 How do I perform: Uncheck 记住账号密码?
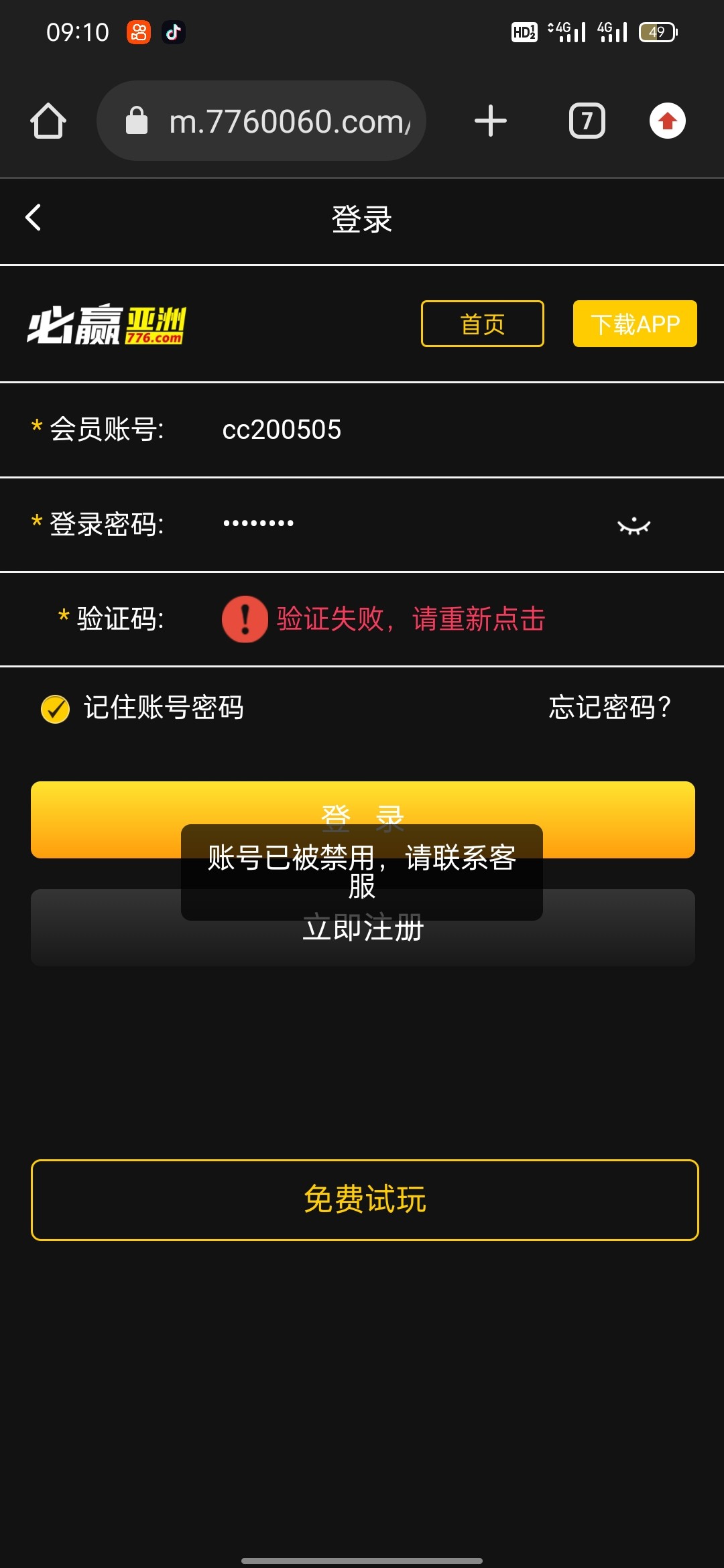click(x=55, y=708)
